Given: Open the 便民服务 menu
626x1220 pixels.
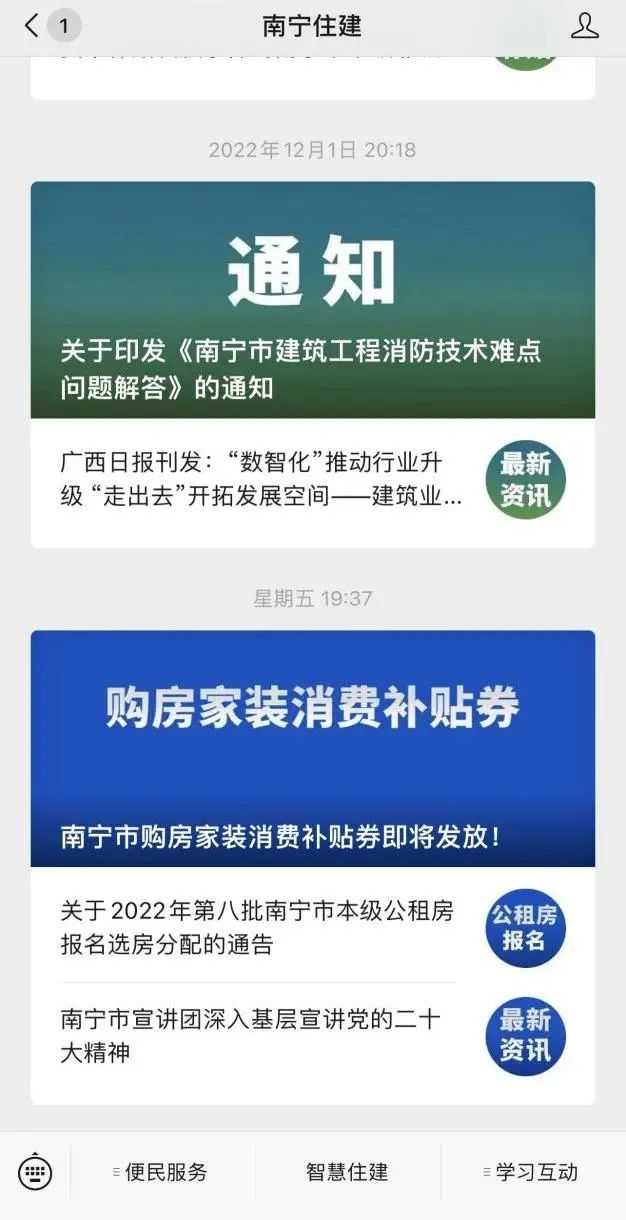Looking at the screenshot, I should click(162, 1172).
